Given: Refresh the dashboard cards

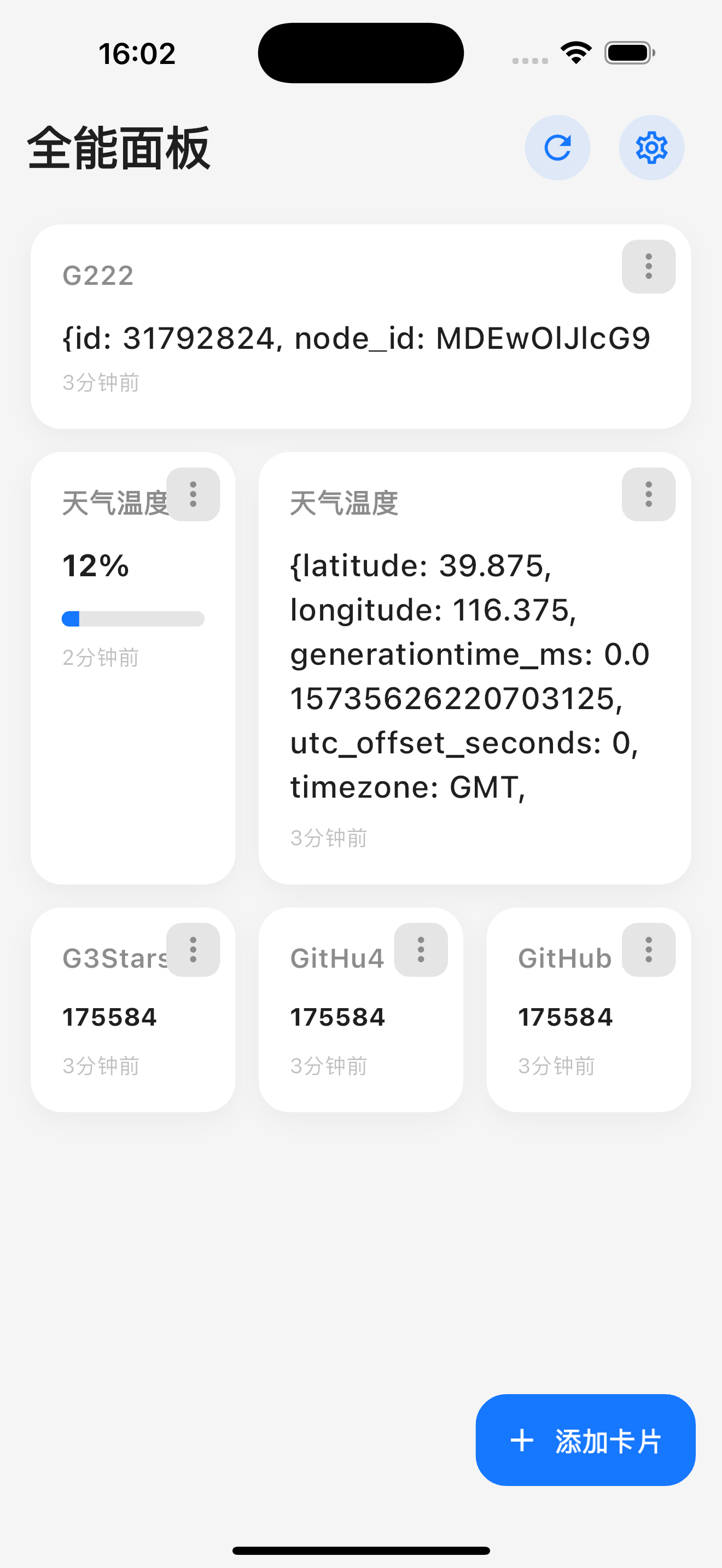Looking at the screenshot, I should (557, 147).
